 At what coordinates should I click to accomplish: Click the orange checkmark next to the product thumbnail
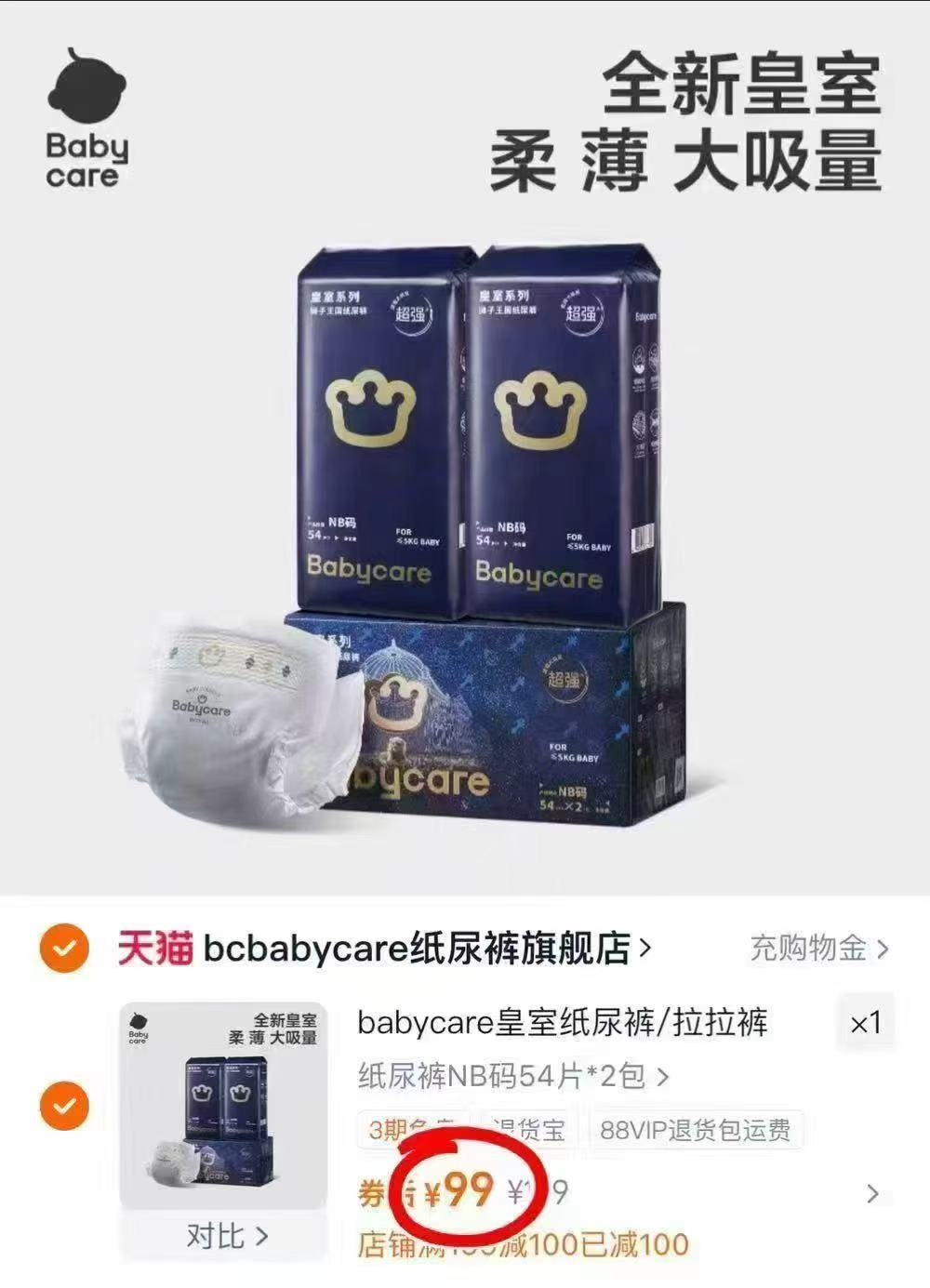63,1107
